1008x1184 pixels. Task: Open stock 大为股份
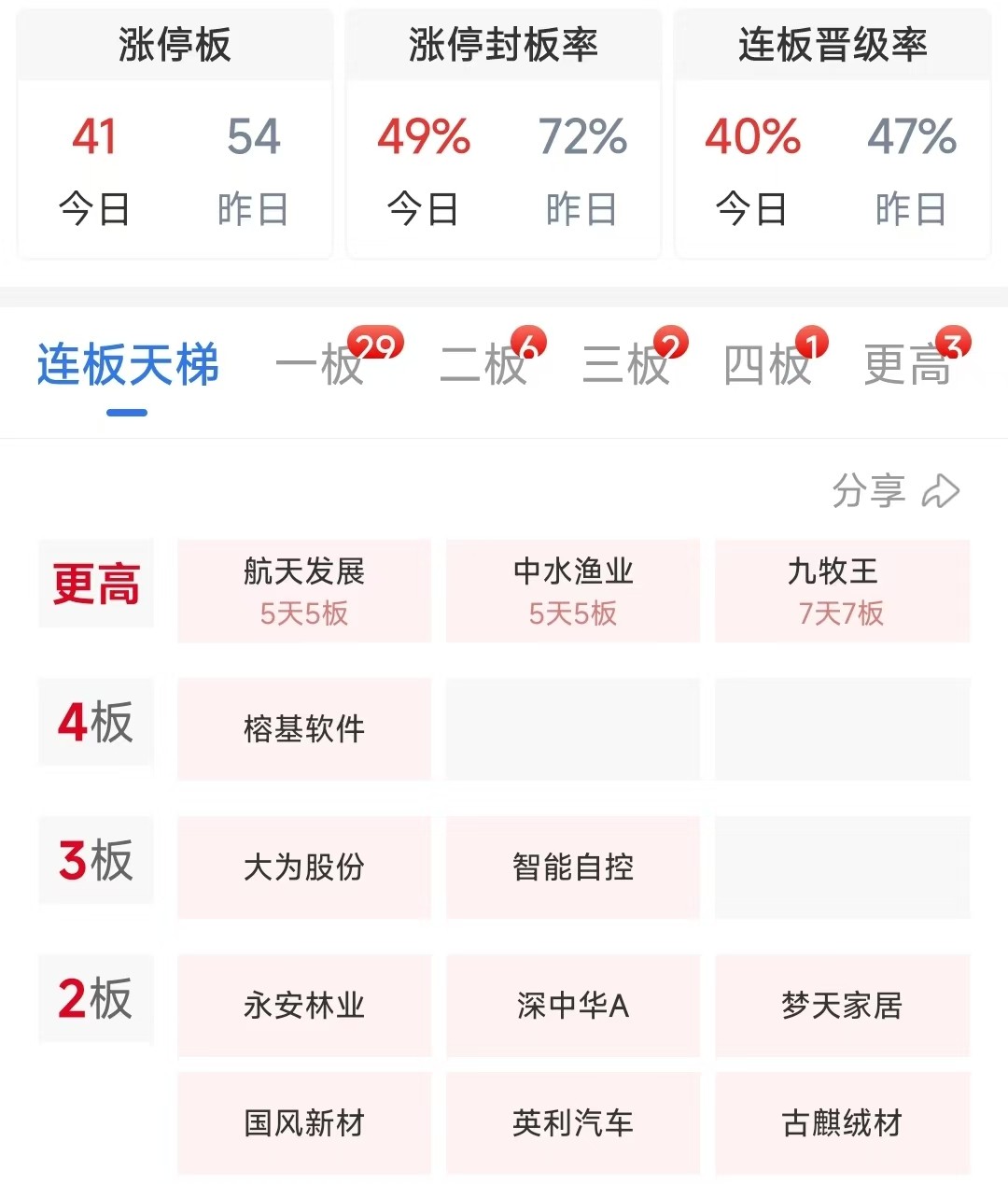[x=304, y=867]
